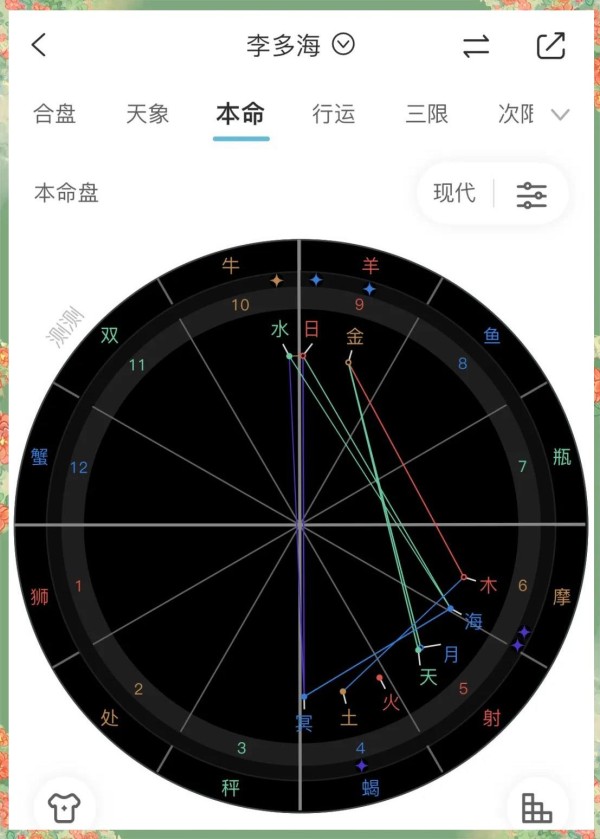Switch to the 天象 tab

pos(147,114)
